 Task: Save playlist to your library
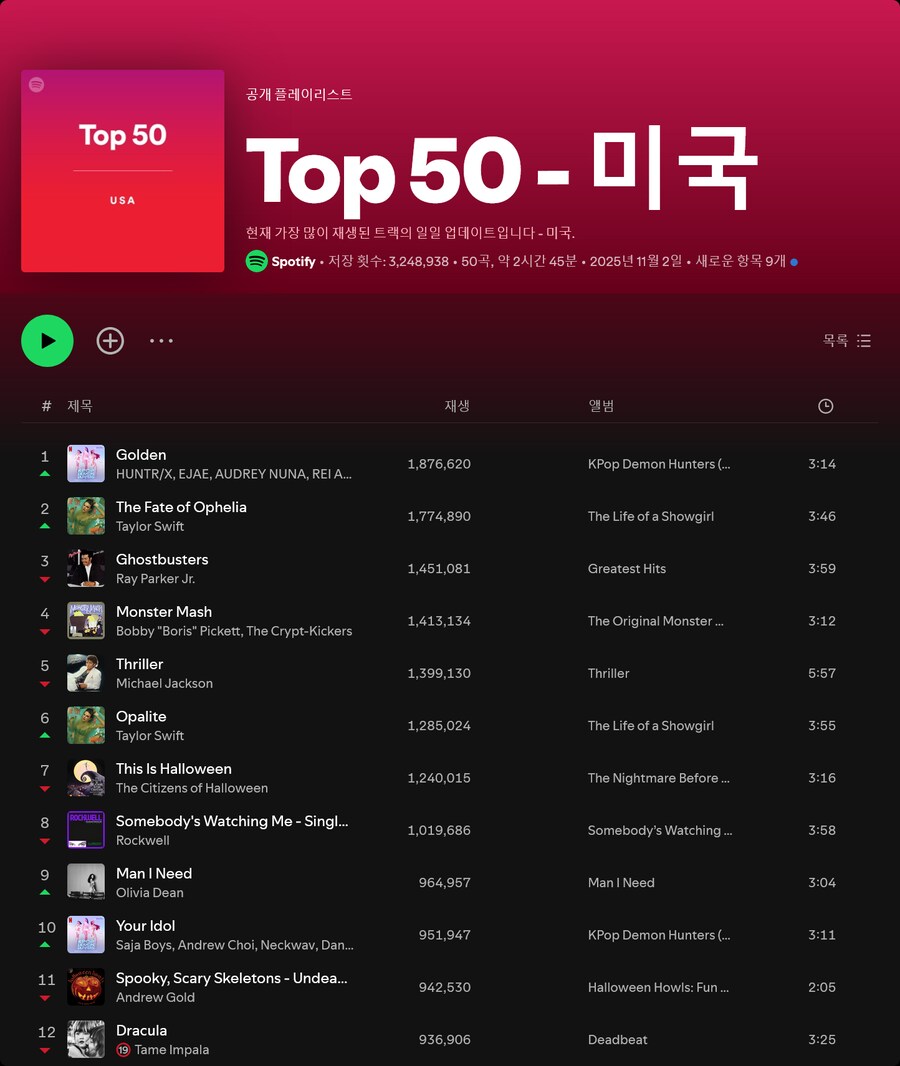click(110, 341)
